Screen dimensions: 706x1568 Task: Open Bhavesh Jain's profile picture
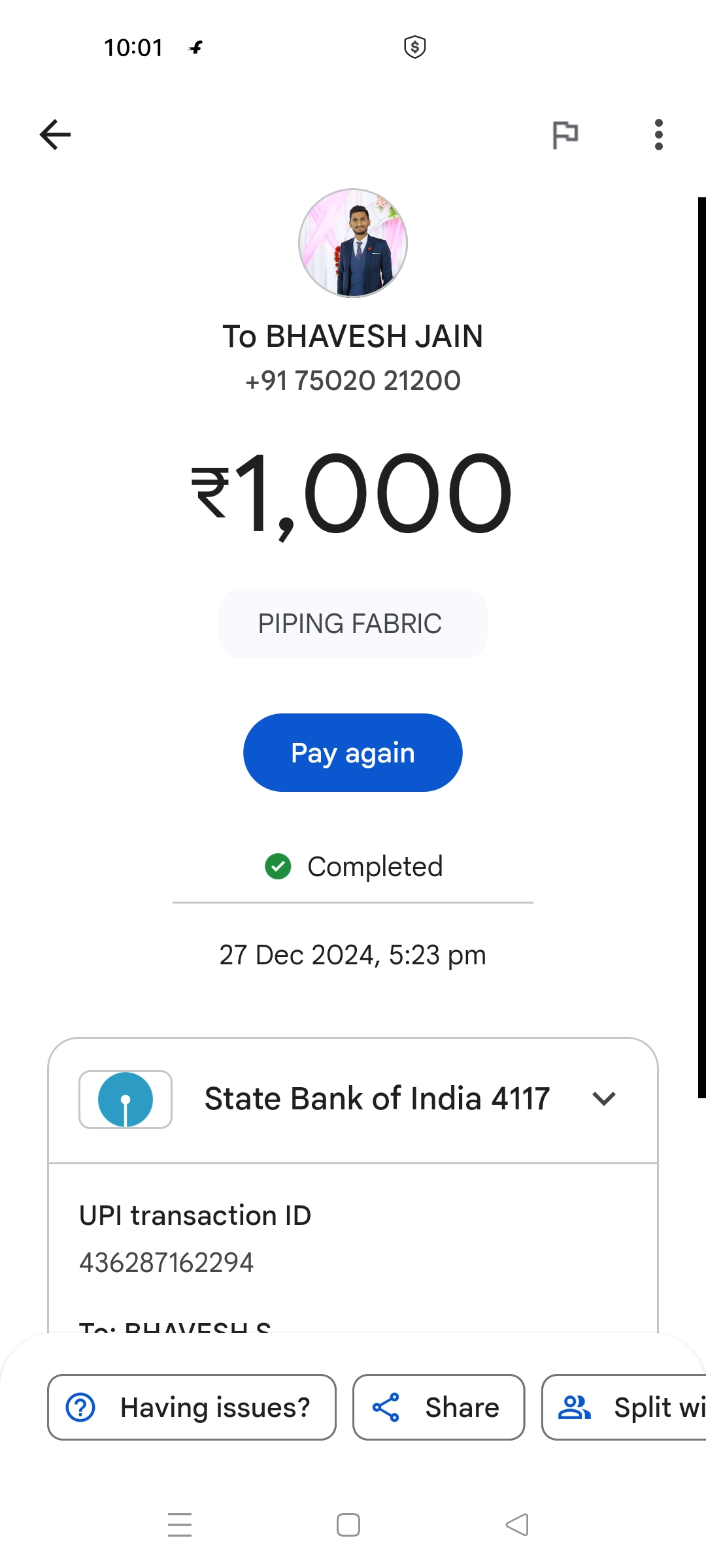[353, 243]
